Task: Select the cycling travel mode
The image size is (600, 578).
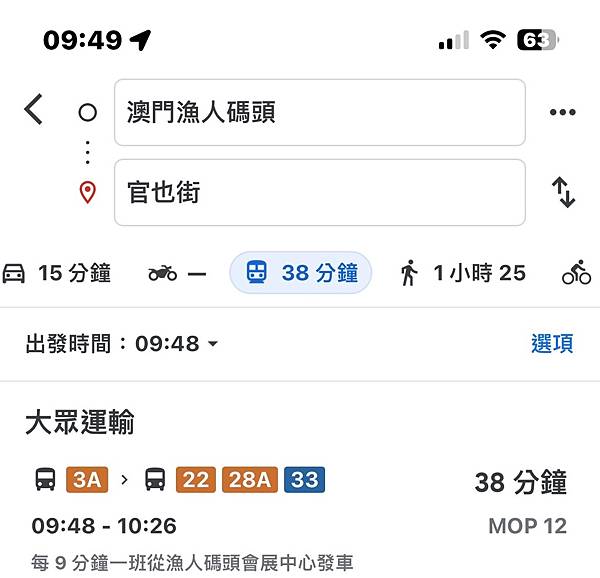Action: coord(577,272)
